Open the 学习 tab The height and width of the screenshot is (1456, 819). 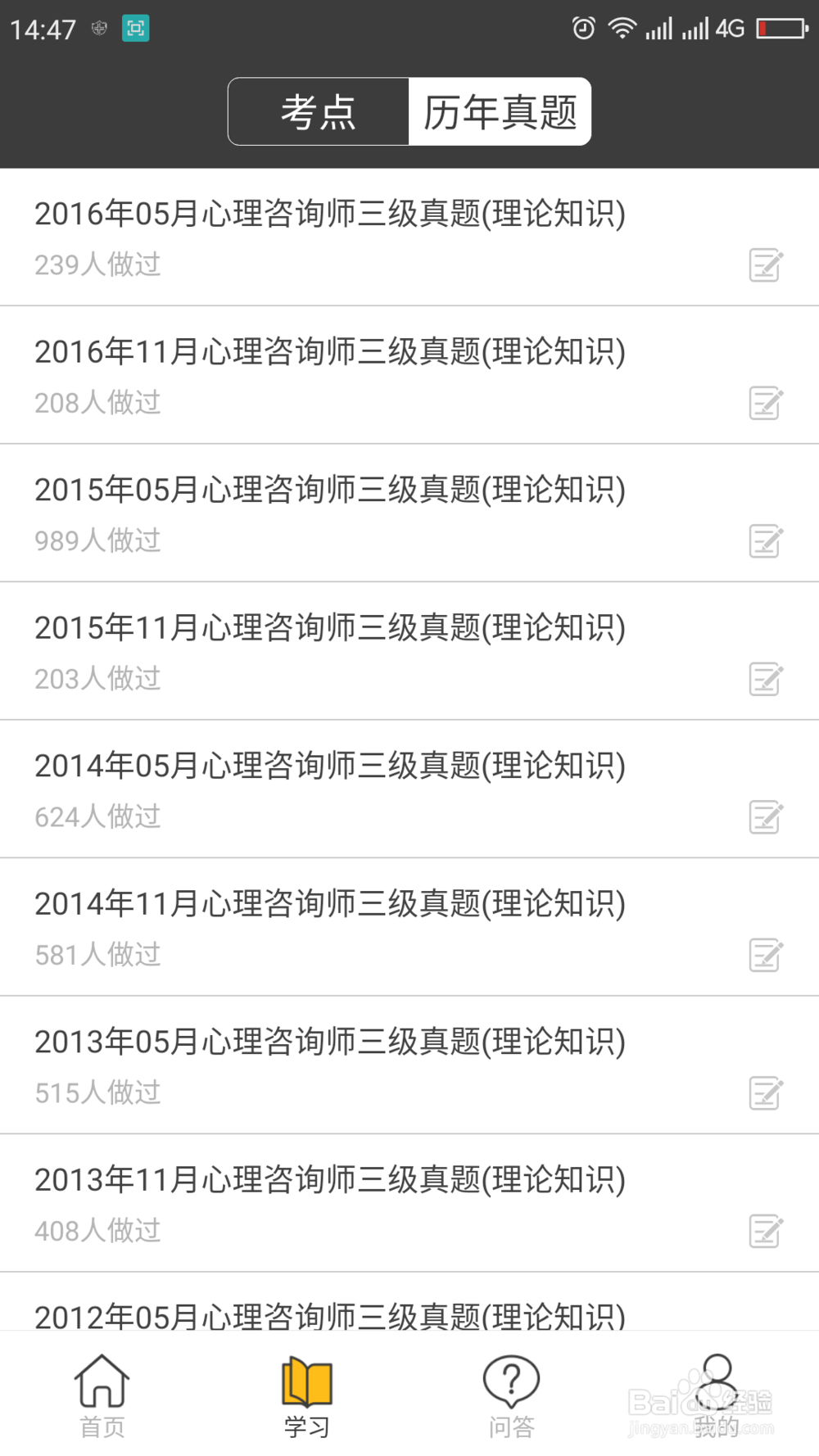pyautogui.click(x=307, y=1395)
